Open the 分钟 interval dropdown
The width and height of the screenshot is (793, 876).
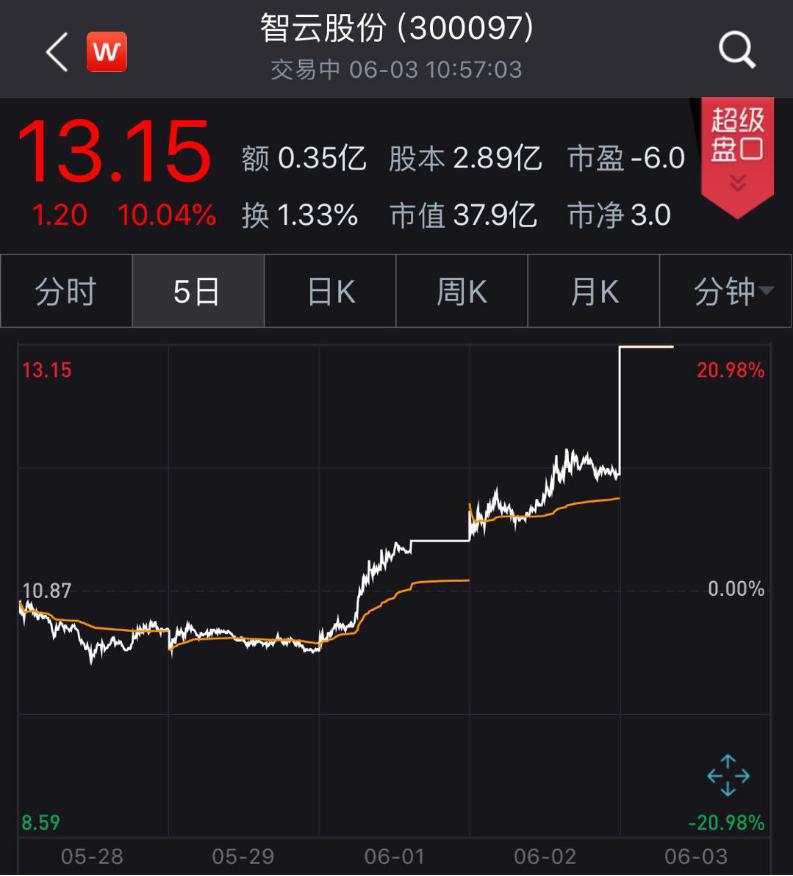[x=726, y=290]
